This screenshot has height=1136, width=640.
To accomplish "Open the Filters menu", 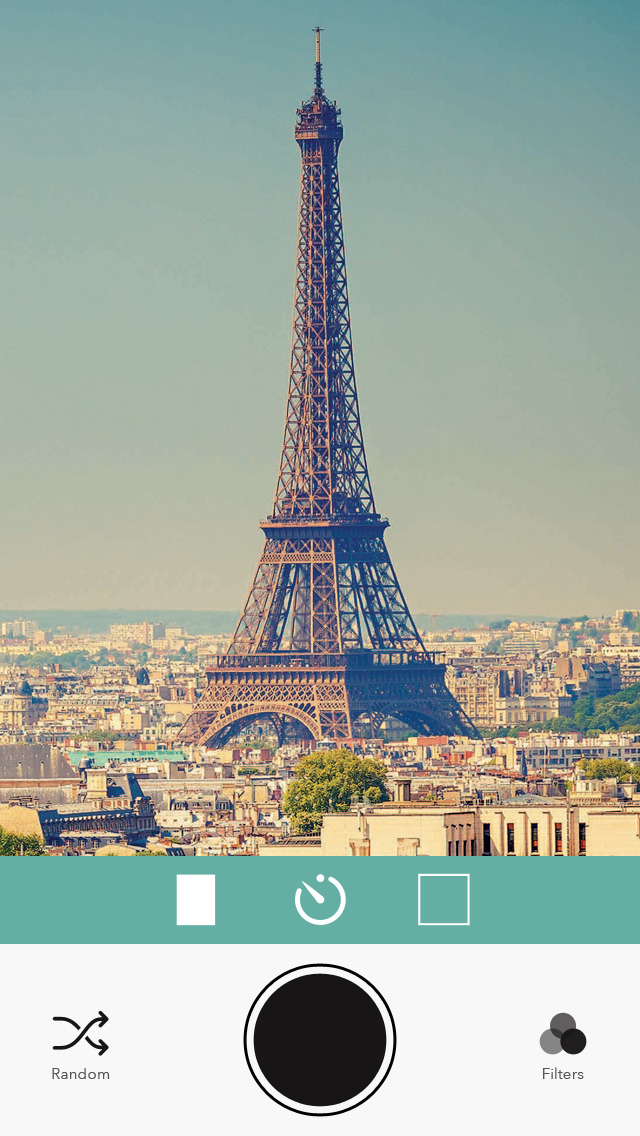I will 562,1045.
